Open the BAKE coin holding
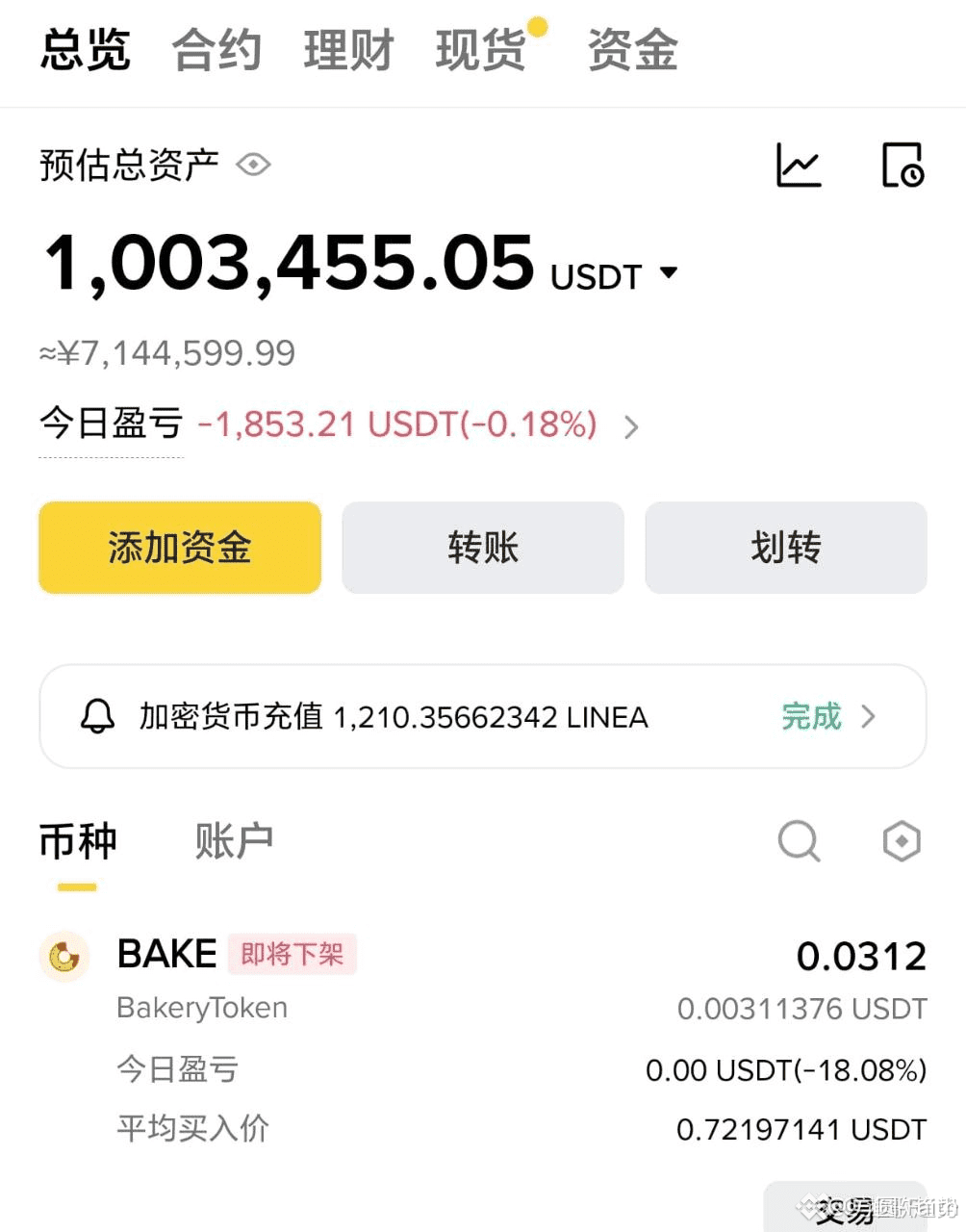Viewport: 966px width, 1232px height. coord(167,955)
